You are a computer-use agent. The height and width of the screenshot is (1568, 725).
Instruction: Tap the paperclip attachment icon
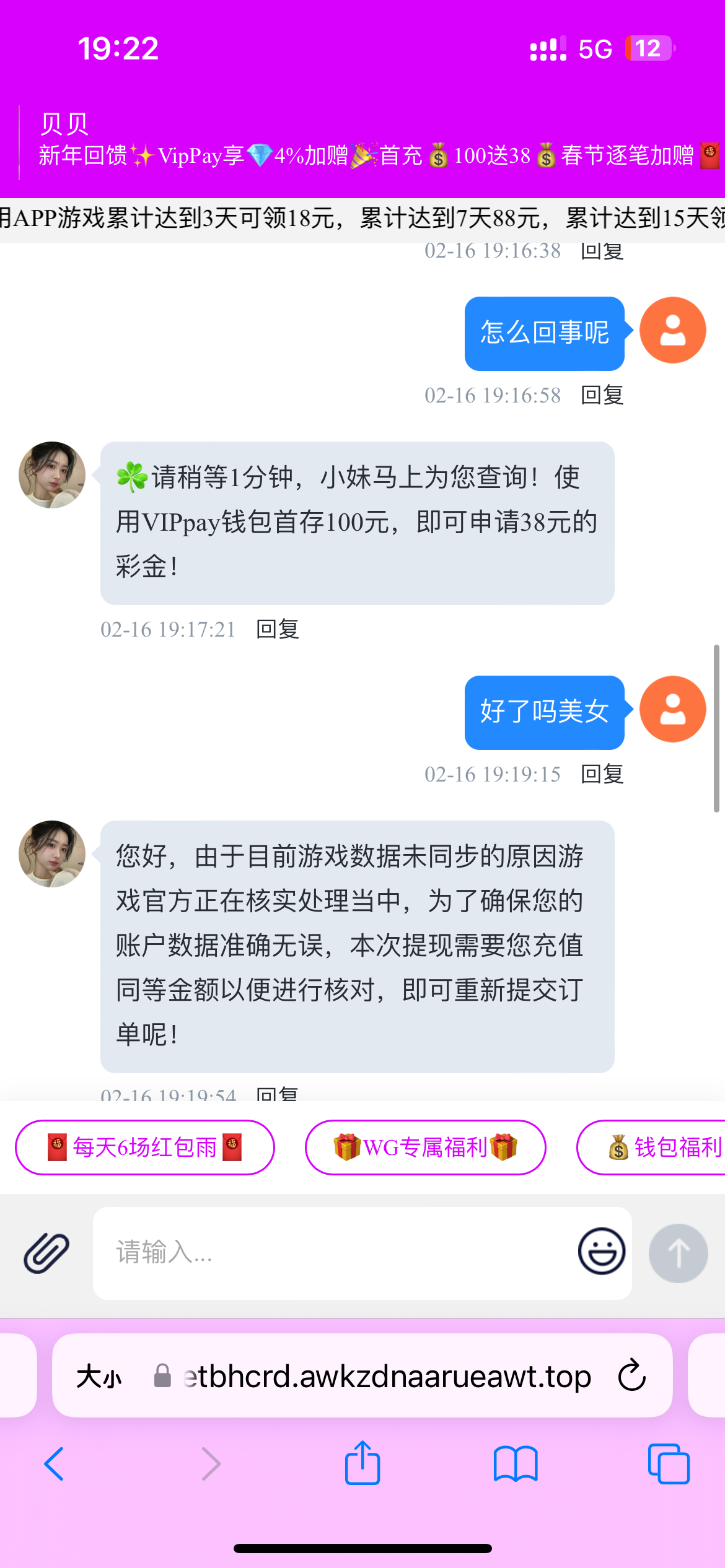pyautogui.click(x=46, y=1253)
